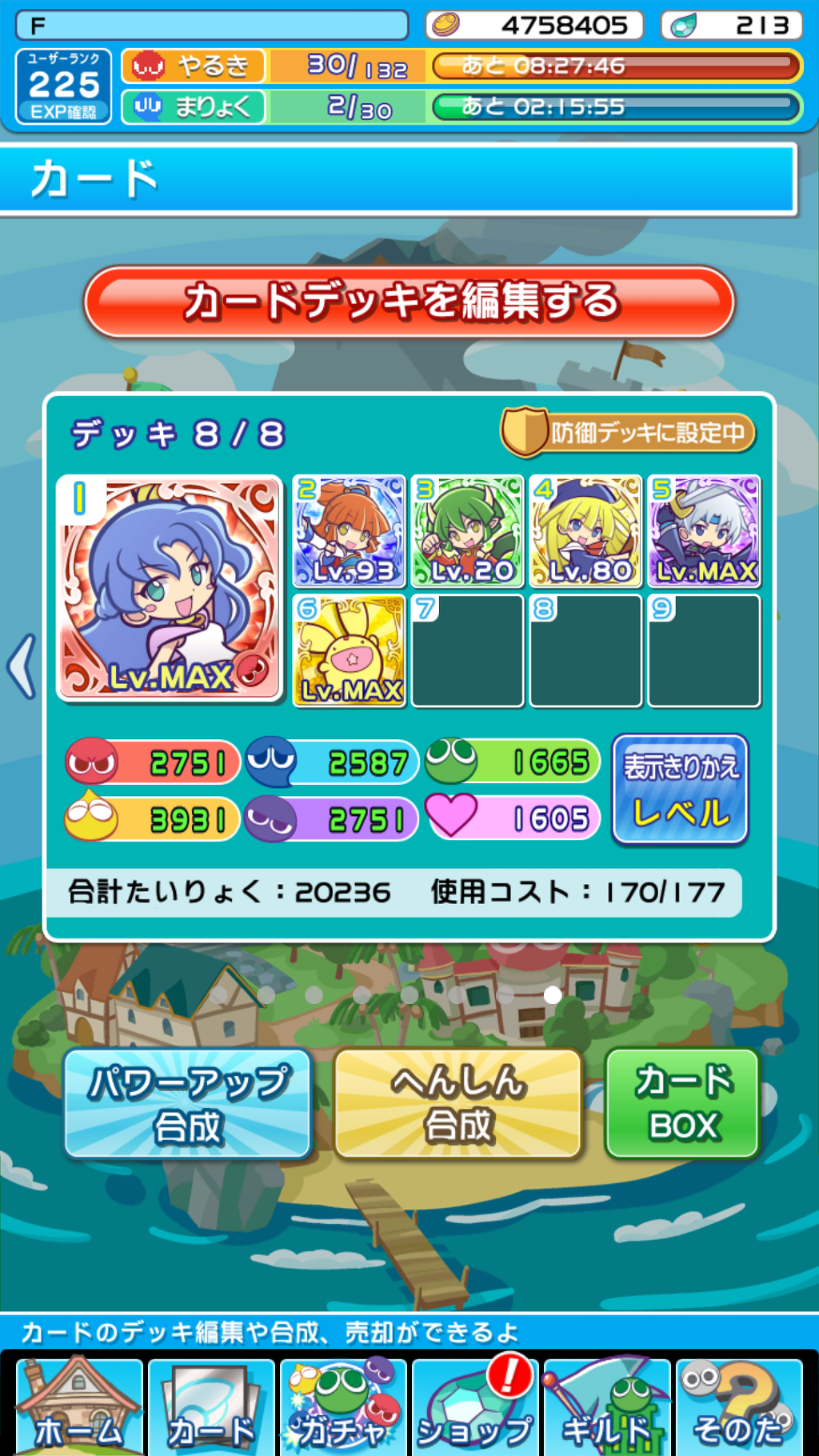819x1456 pixels.
Task: Open the カードBOX
Action: (x=682, y=1103)
